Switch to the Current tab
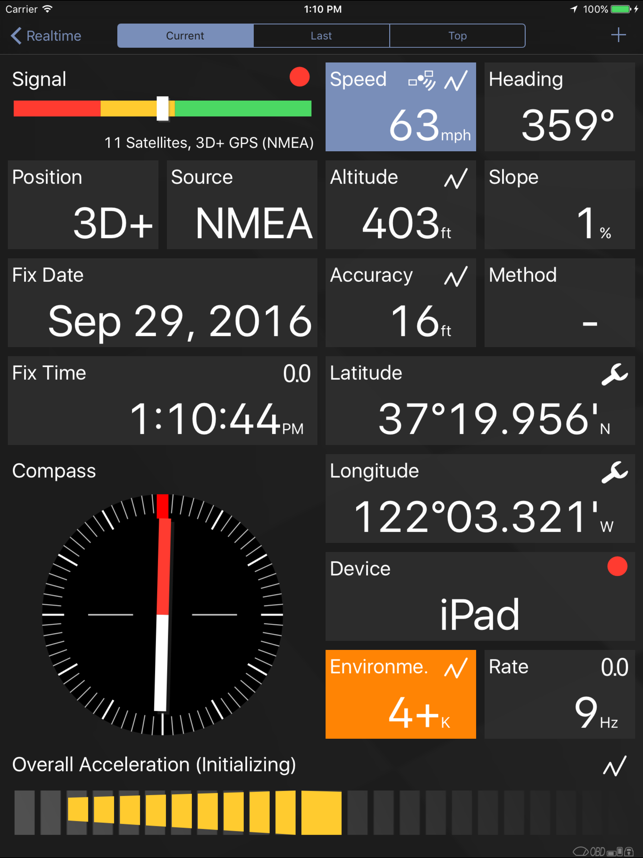 185,36
